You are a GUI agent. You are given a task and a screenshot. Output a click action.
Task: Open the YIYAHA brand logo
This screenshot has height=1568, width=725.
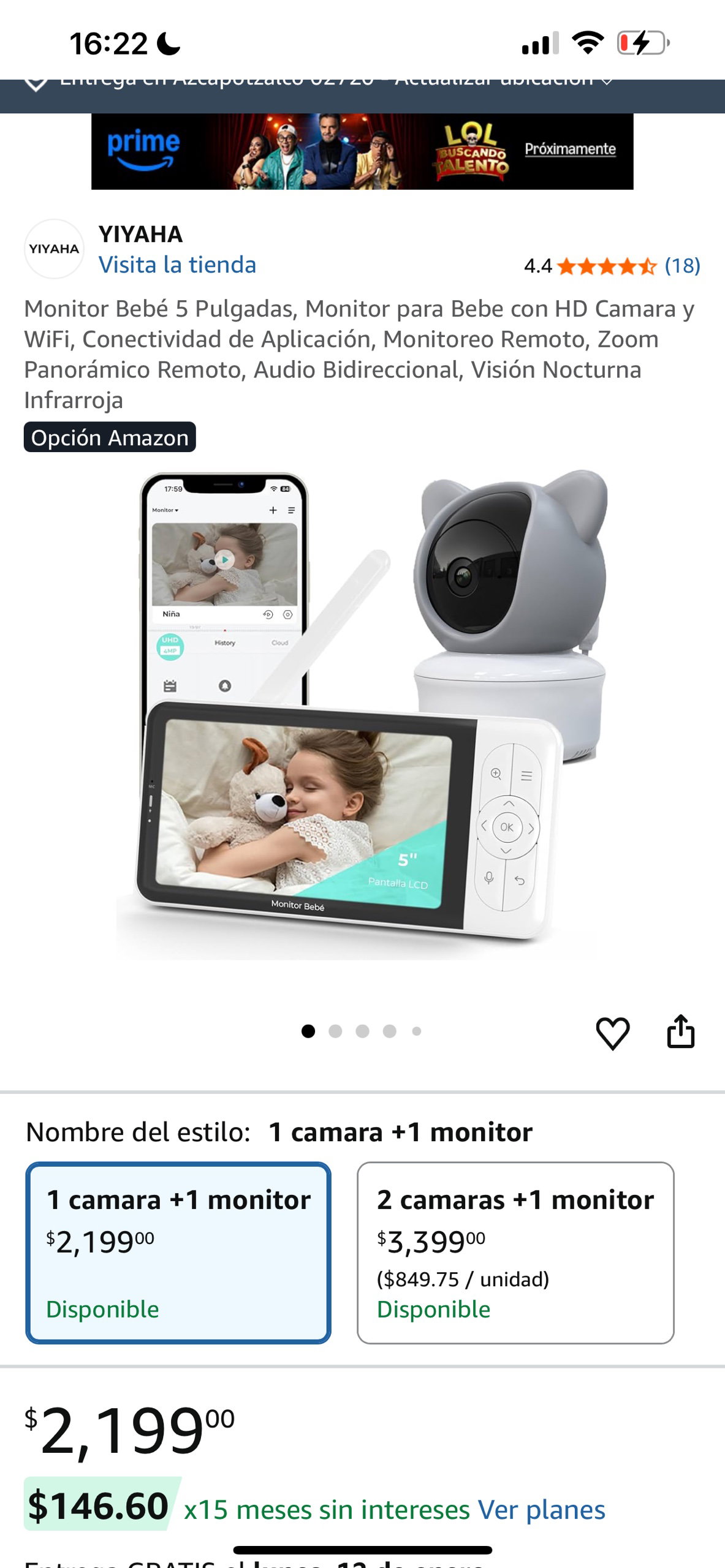tap(54, 249)
